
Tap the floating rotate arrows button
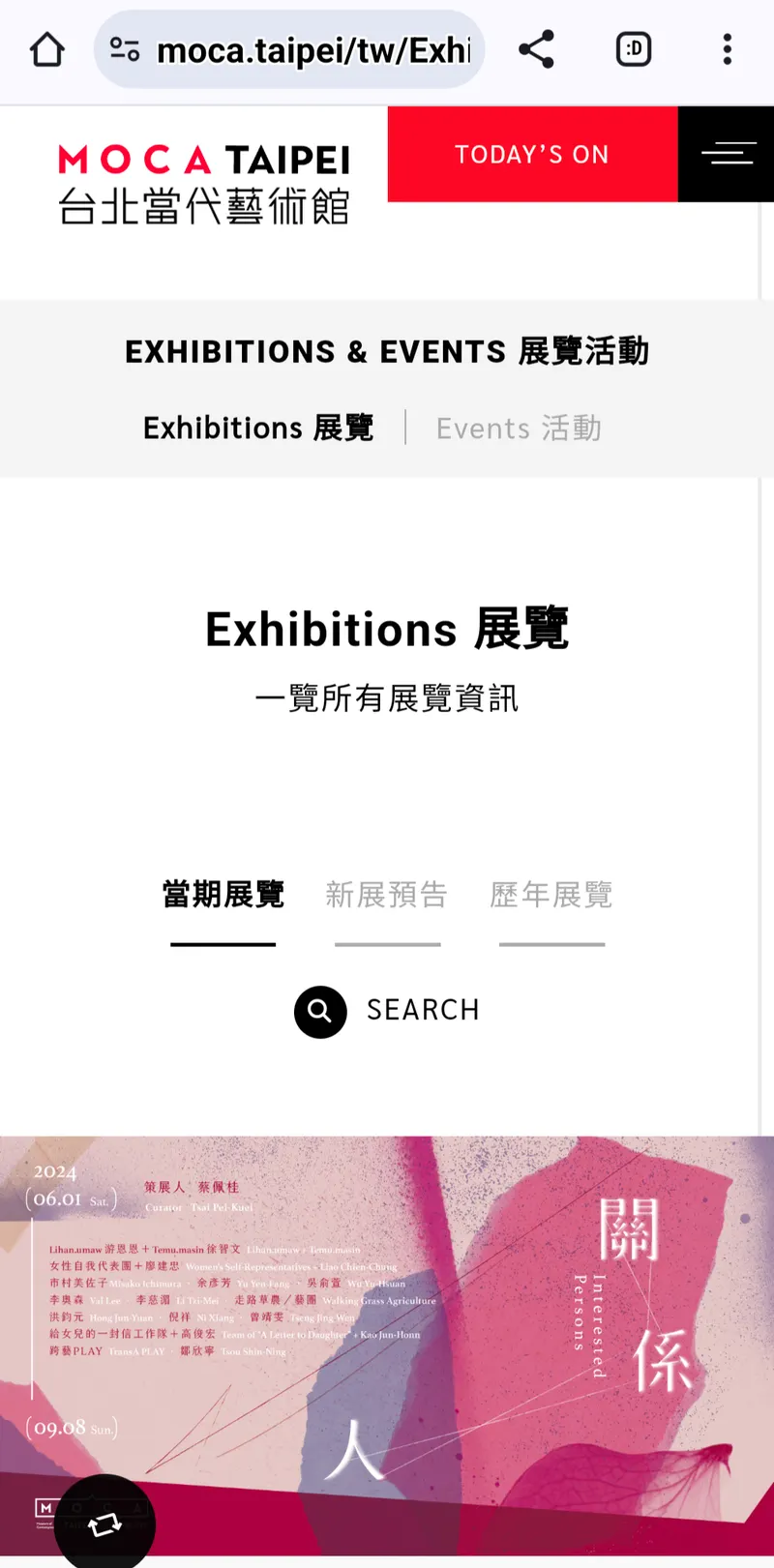coord(104,1524)
